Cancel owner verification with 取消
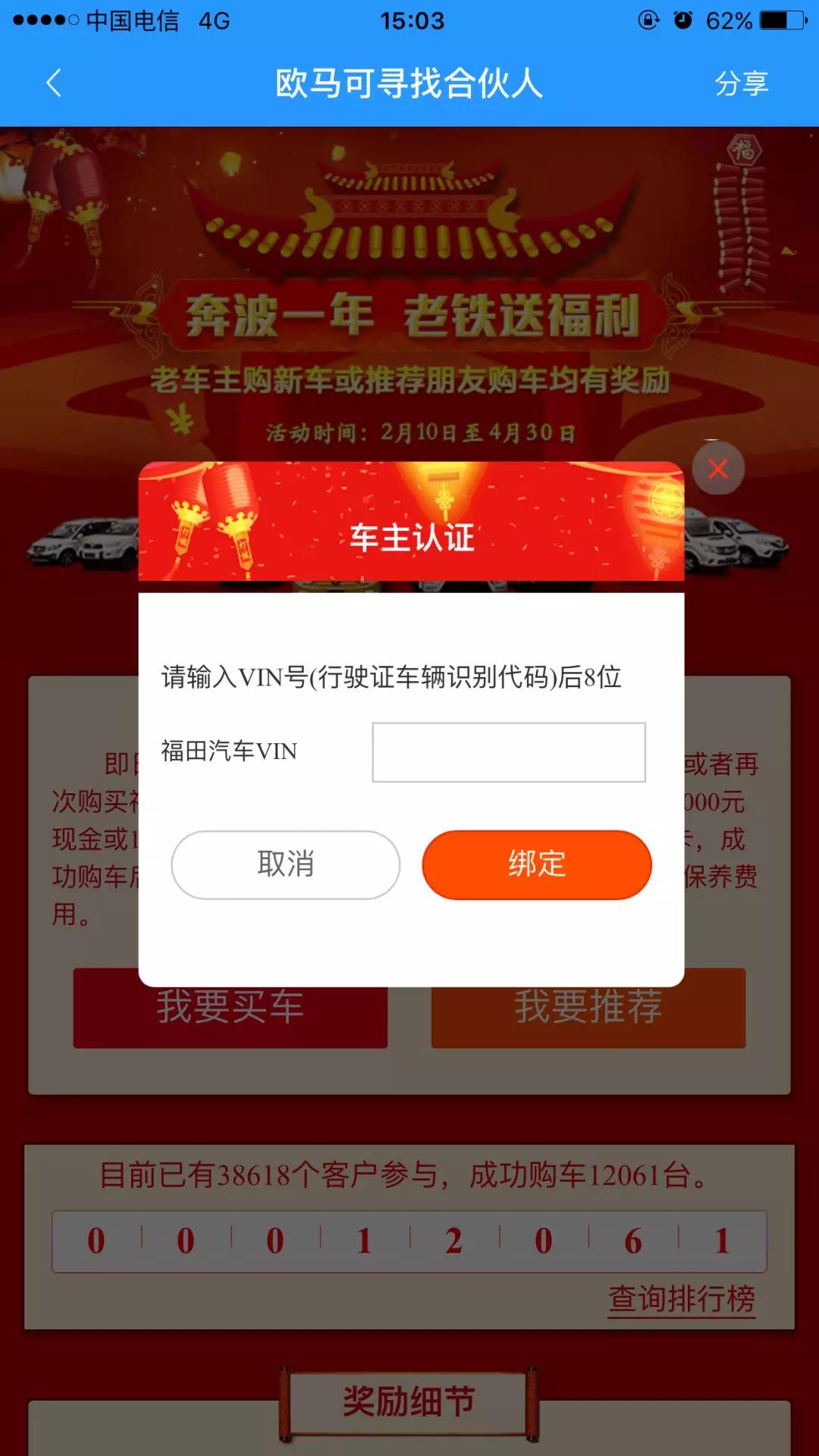This screenshot has height=1456, width=819. (285, 864)
